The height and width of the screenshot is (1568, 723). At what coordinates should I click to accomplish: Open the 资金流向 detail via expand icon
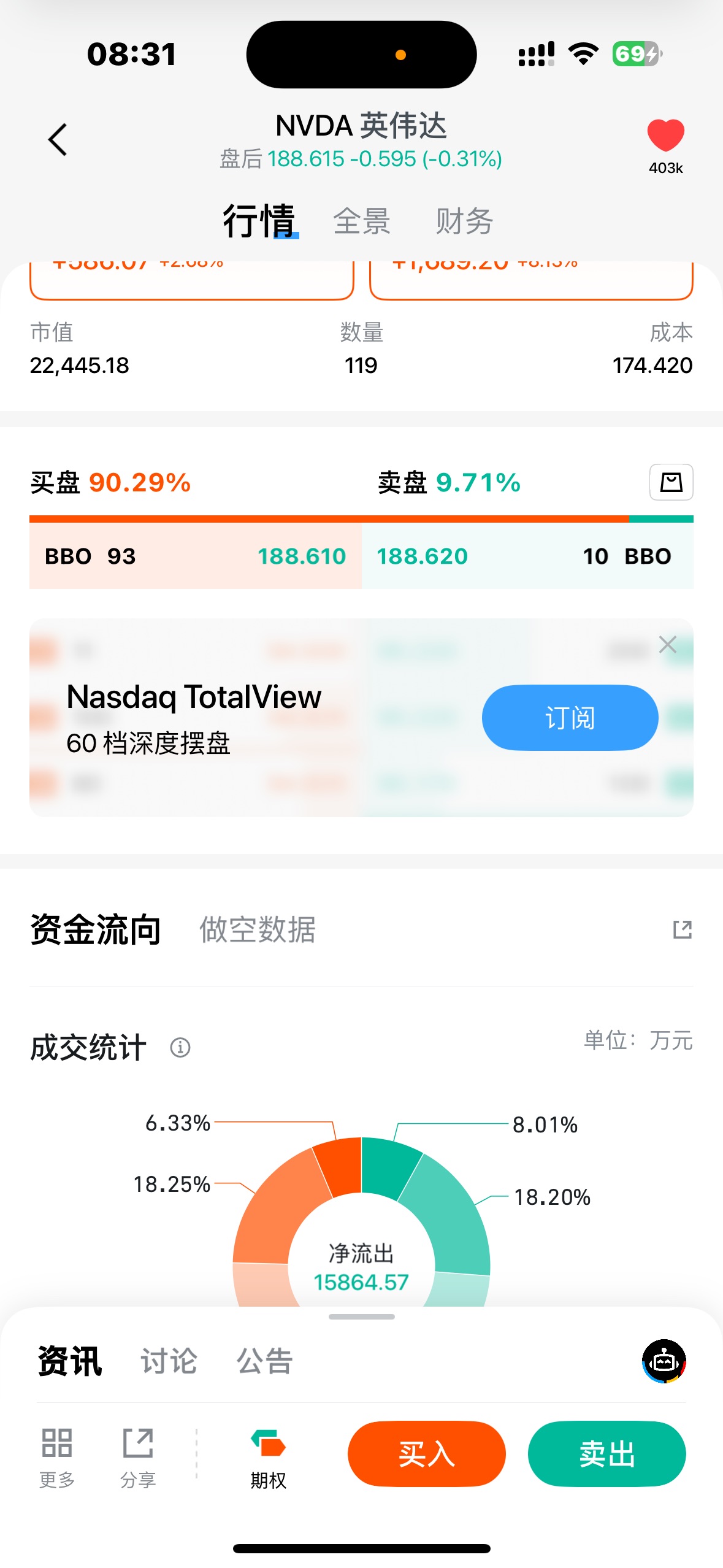[682, 929]
